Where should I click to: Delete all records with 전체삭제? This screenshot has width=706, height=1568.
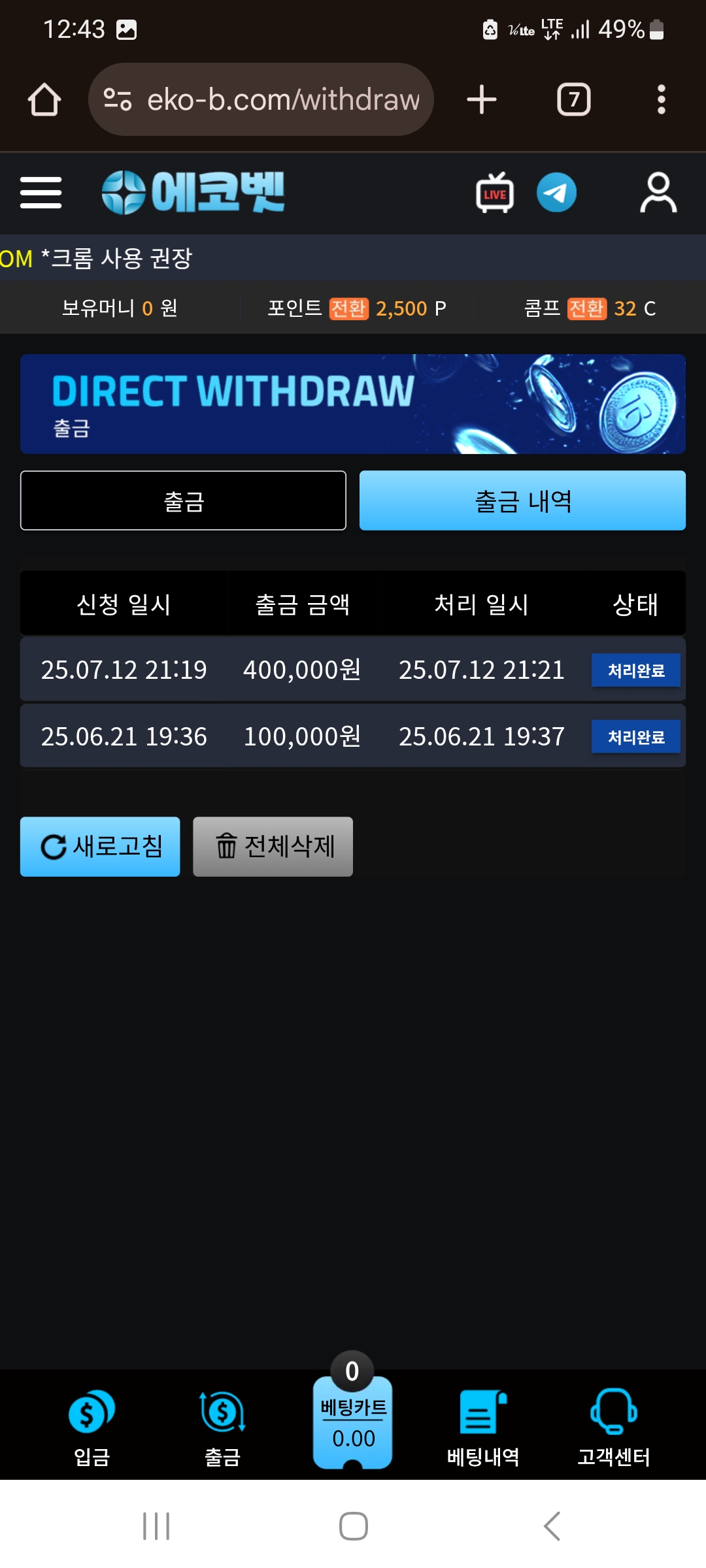(273, 847)
